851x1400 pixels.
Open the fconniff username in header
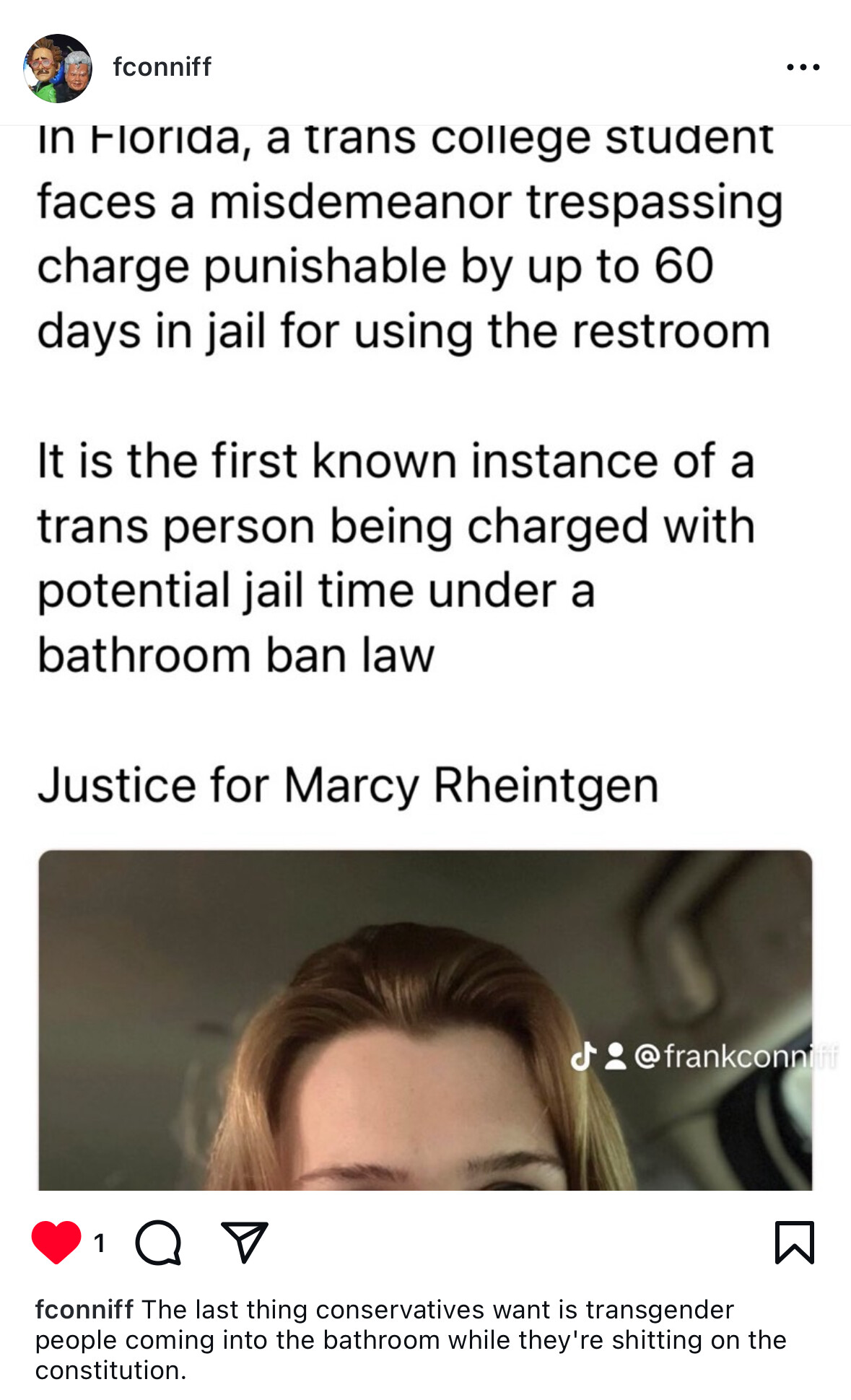[162, 67]
